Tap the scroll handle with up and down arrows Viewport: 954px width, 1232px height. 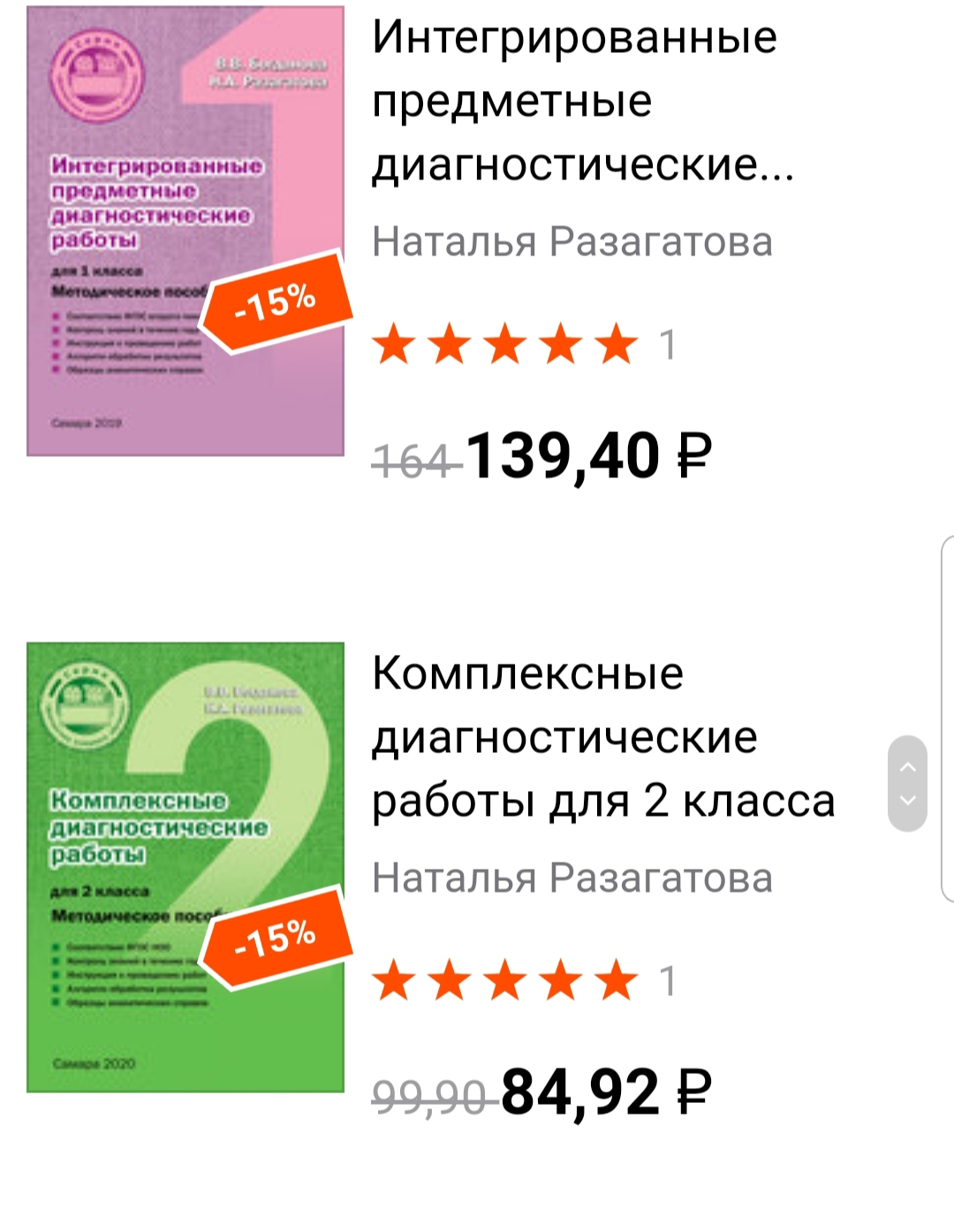pyautogui.click(x=907, y=783)
